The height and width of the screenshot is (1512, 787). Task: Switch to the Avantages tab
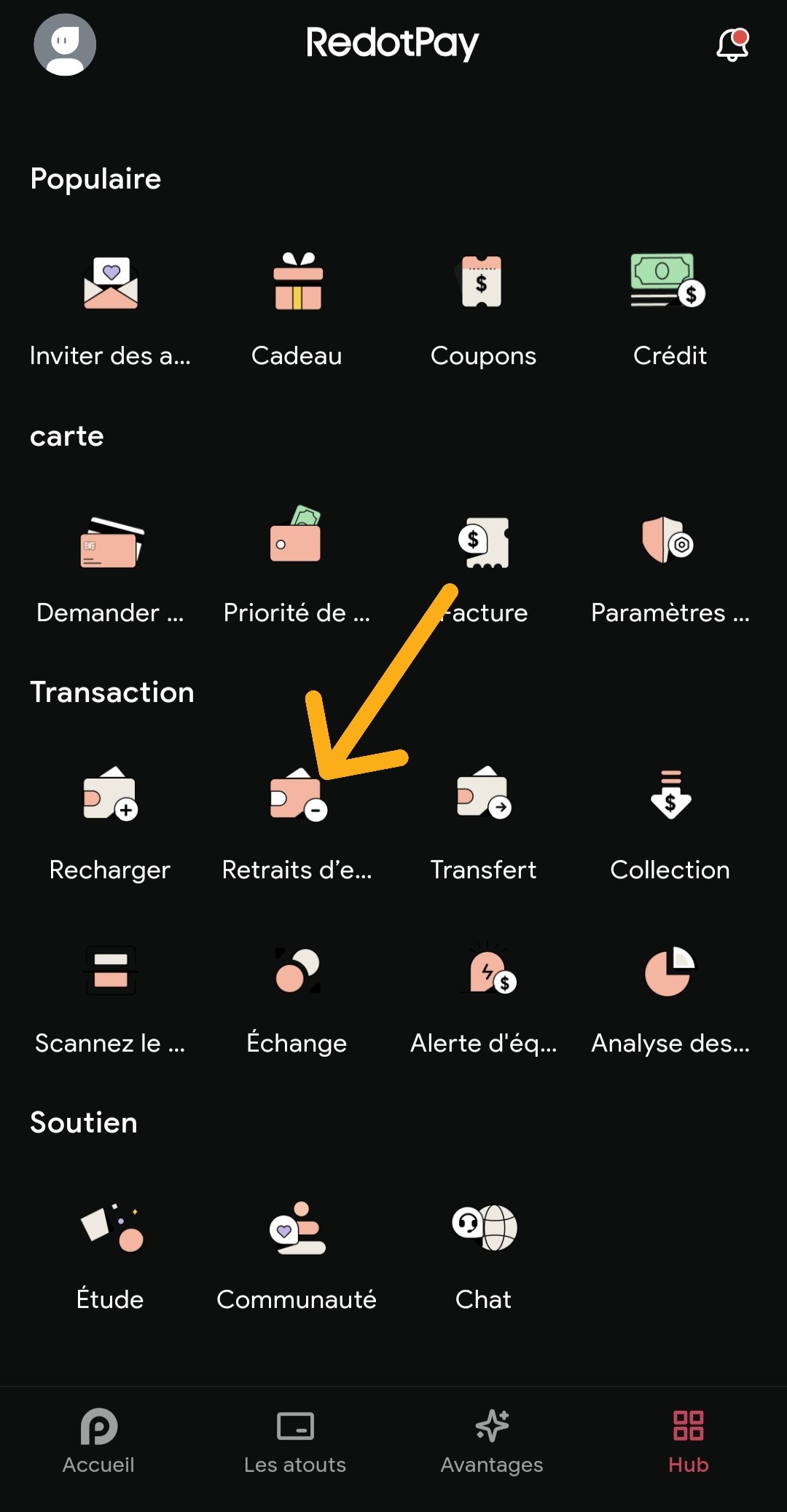pyautogui.click(x=492, y=1441)
